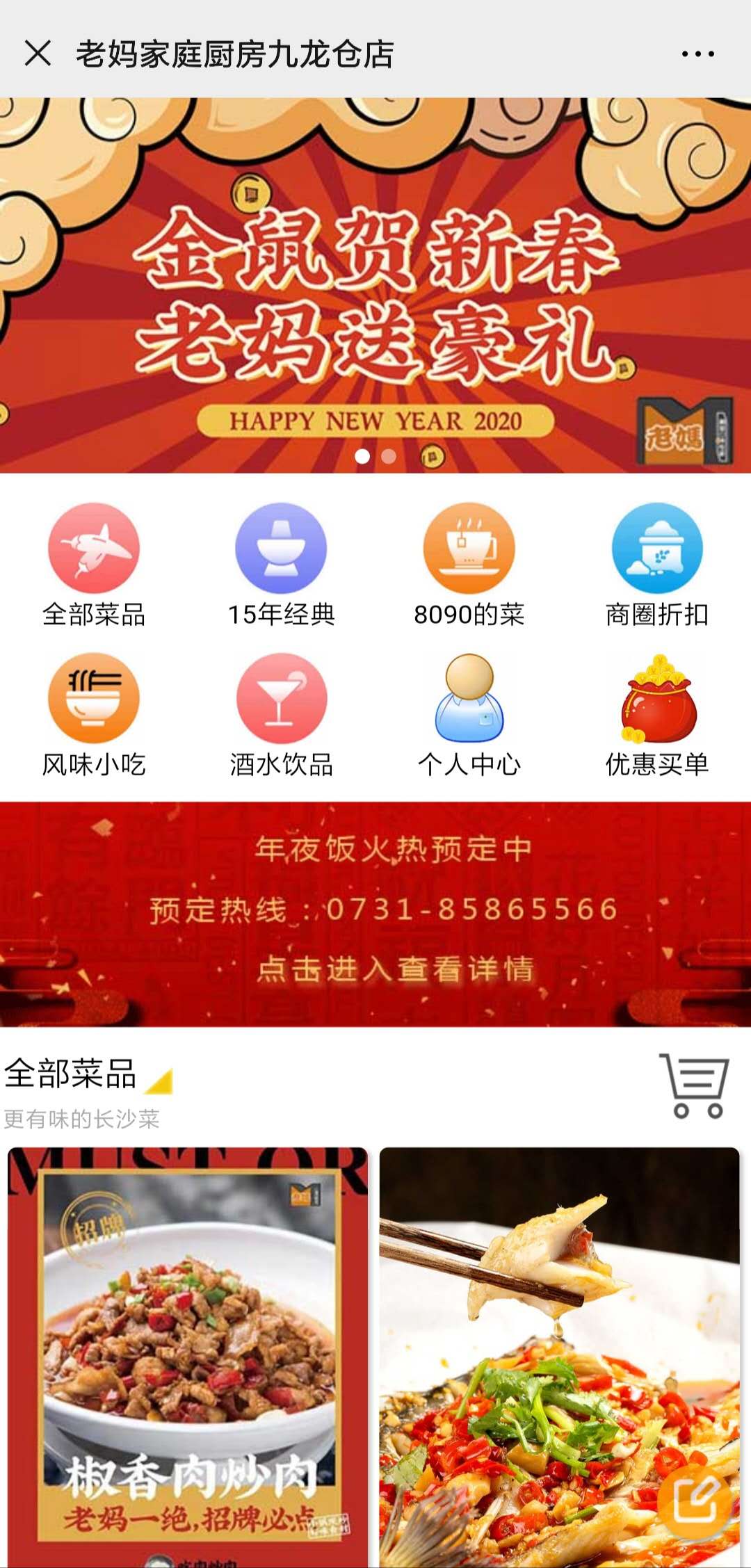View the 椒香肉炒肉 dish card
Viewport: 751px width, 1568px height.
click(188, 1356)
